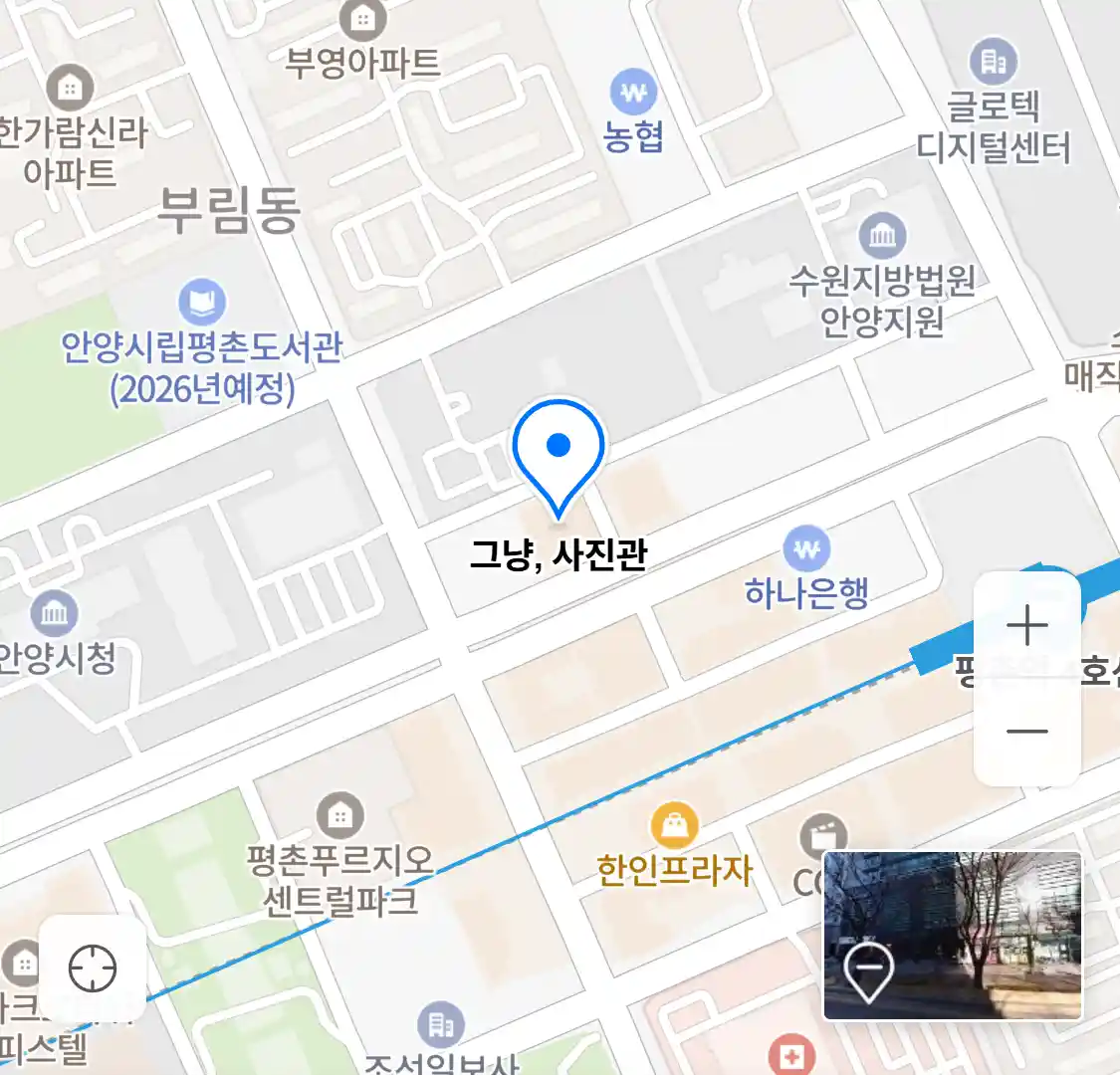Open the 한인프라자 shopping marker

coord(674,825)
